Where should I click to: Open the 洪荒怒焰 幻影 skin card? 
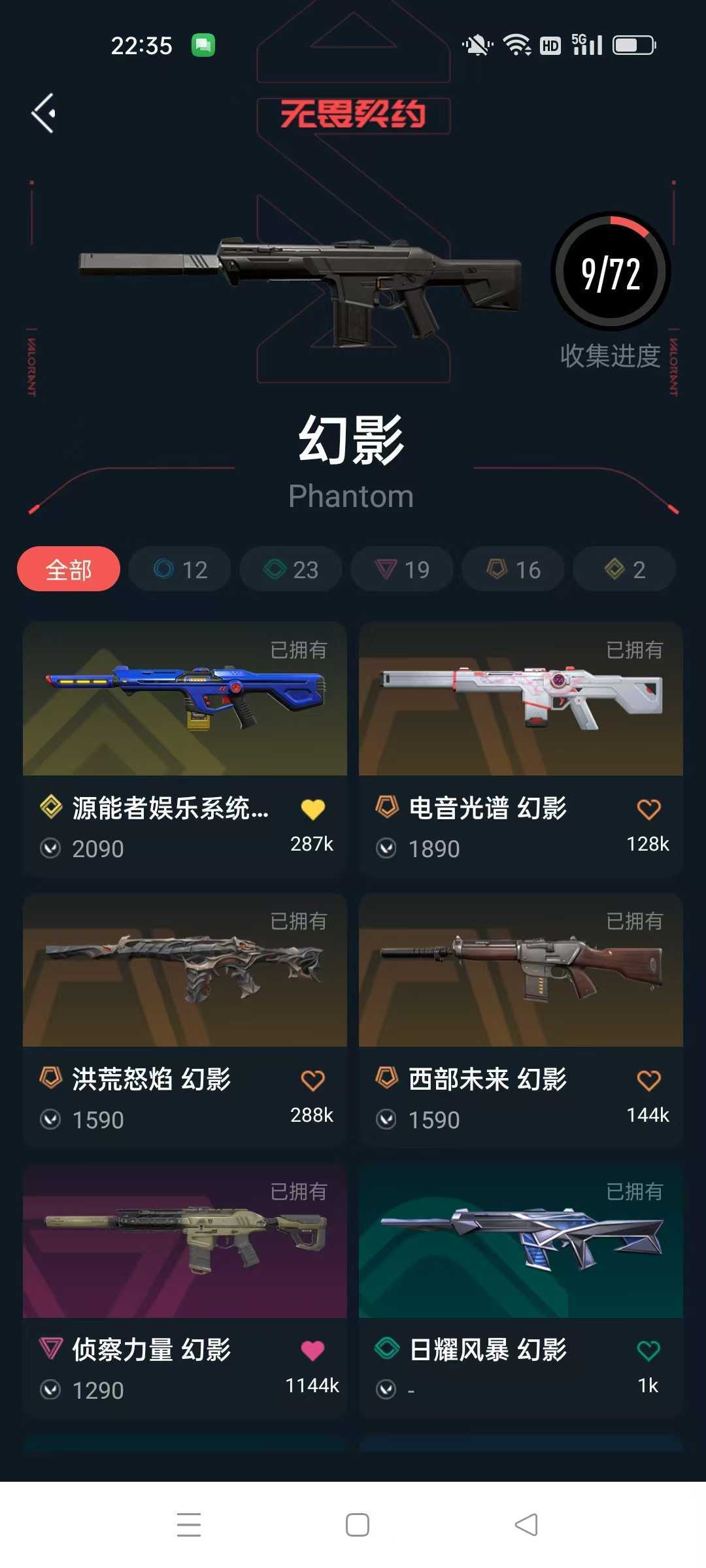pyautogui.click(x=185, y=1020)
